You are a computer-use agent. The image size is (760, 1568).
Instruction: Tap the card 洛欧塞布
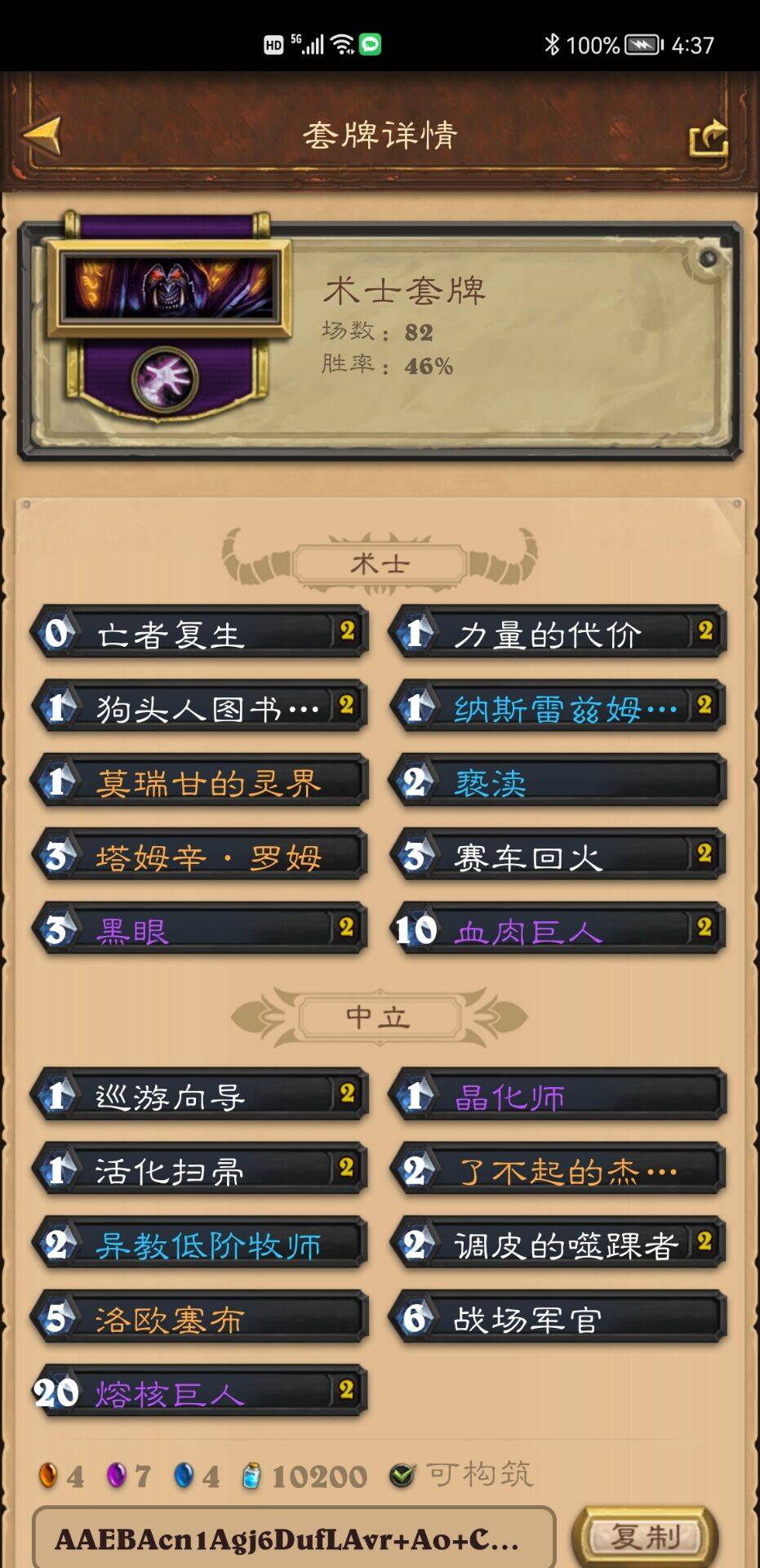[x=200, y=1318]
